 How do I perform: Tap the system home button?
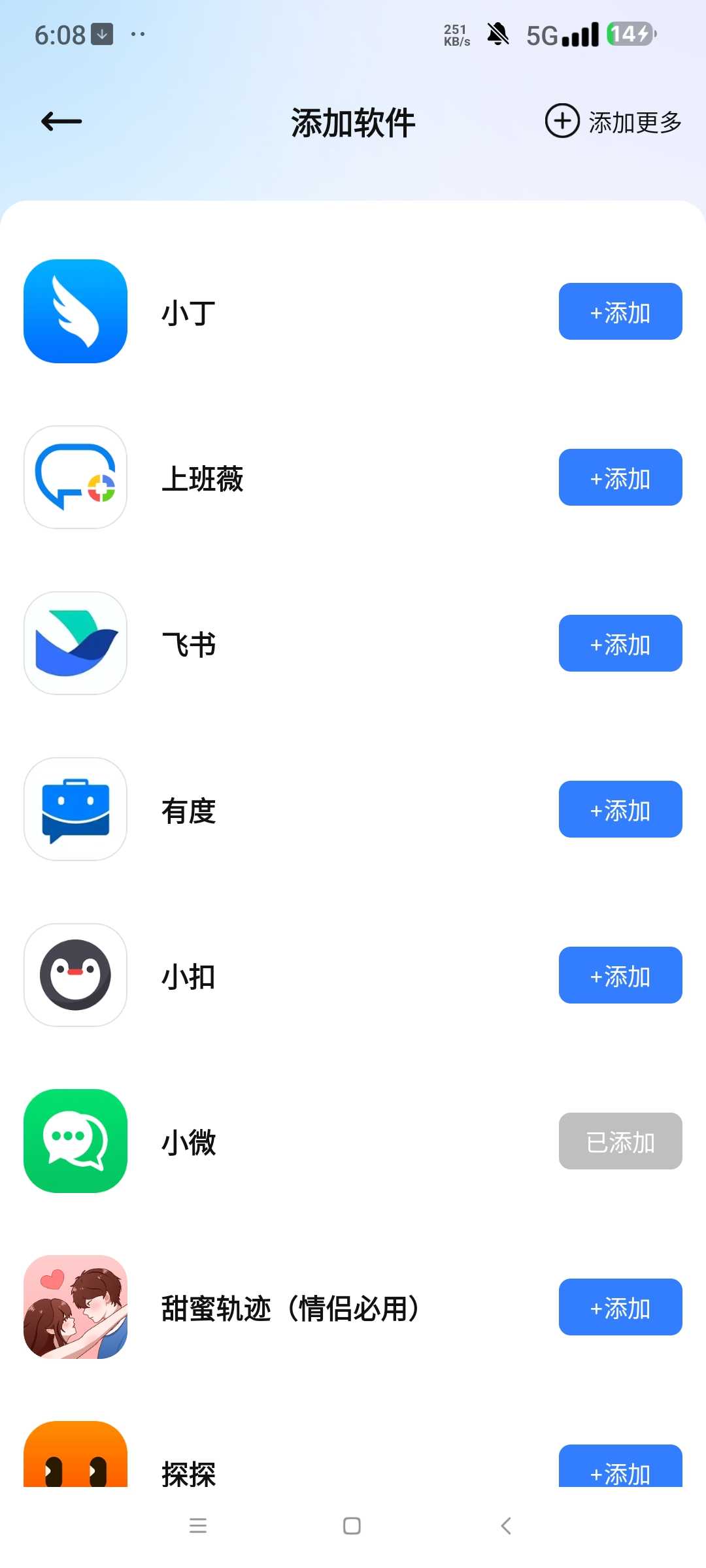(x=352, y=1526)
